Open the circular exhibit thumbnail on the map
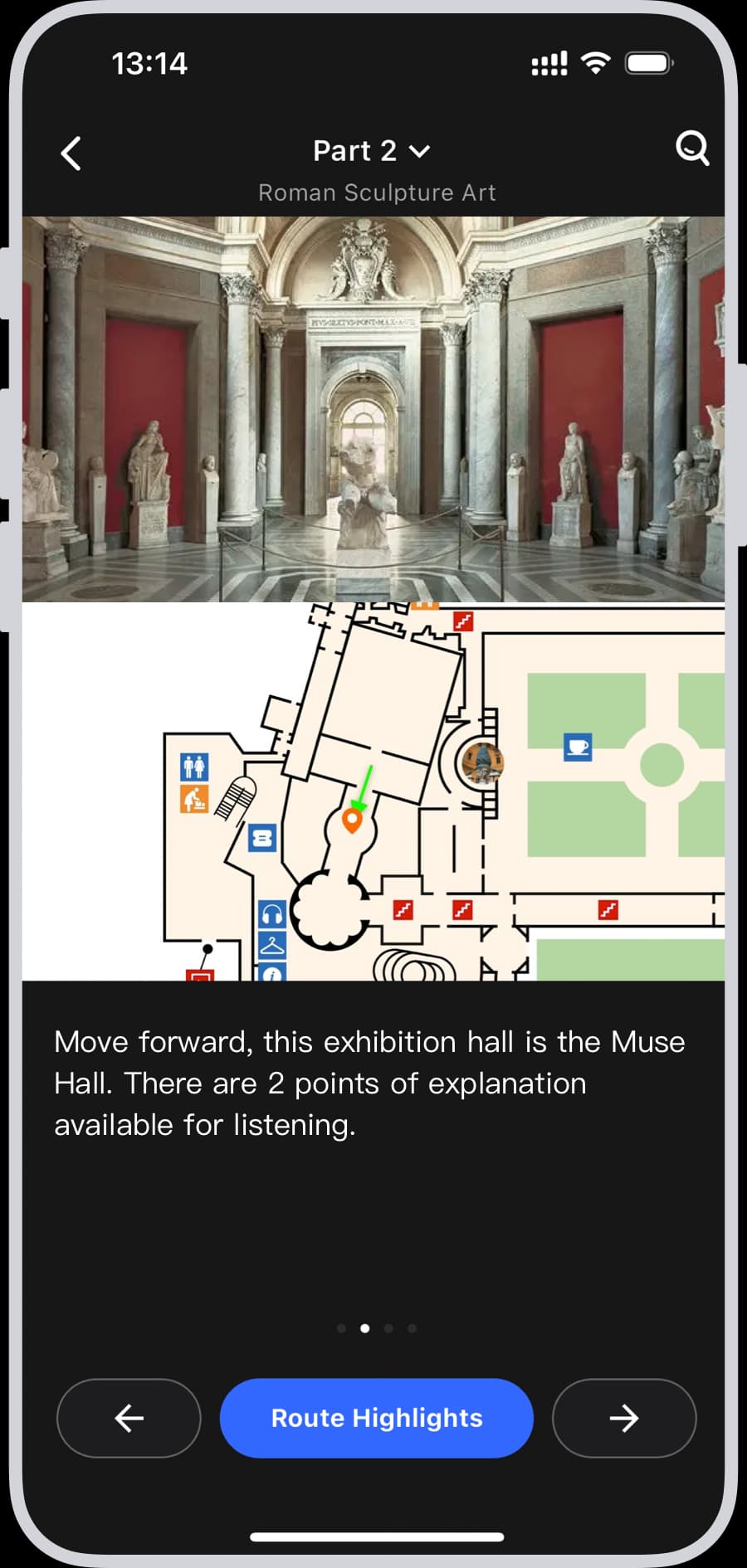The image size is (747, 1568). point(482,762)
